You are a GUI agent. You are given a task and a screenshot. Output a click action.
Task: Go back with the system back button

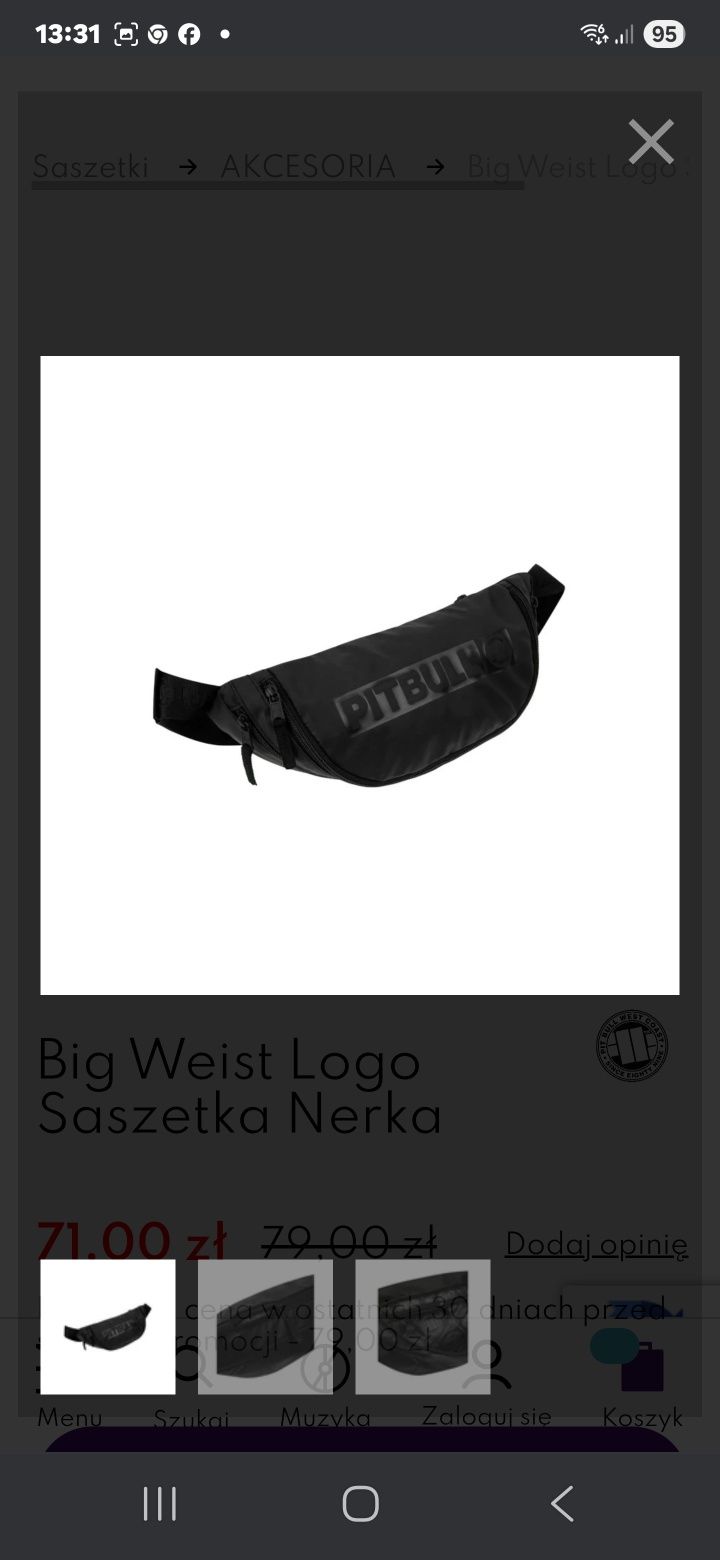point(562,1503)
